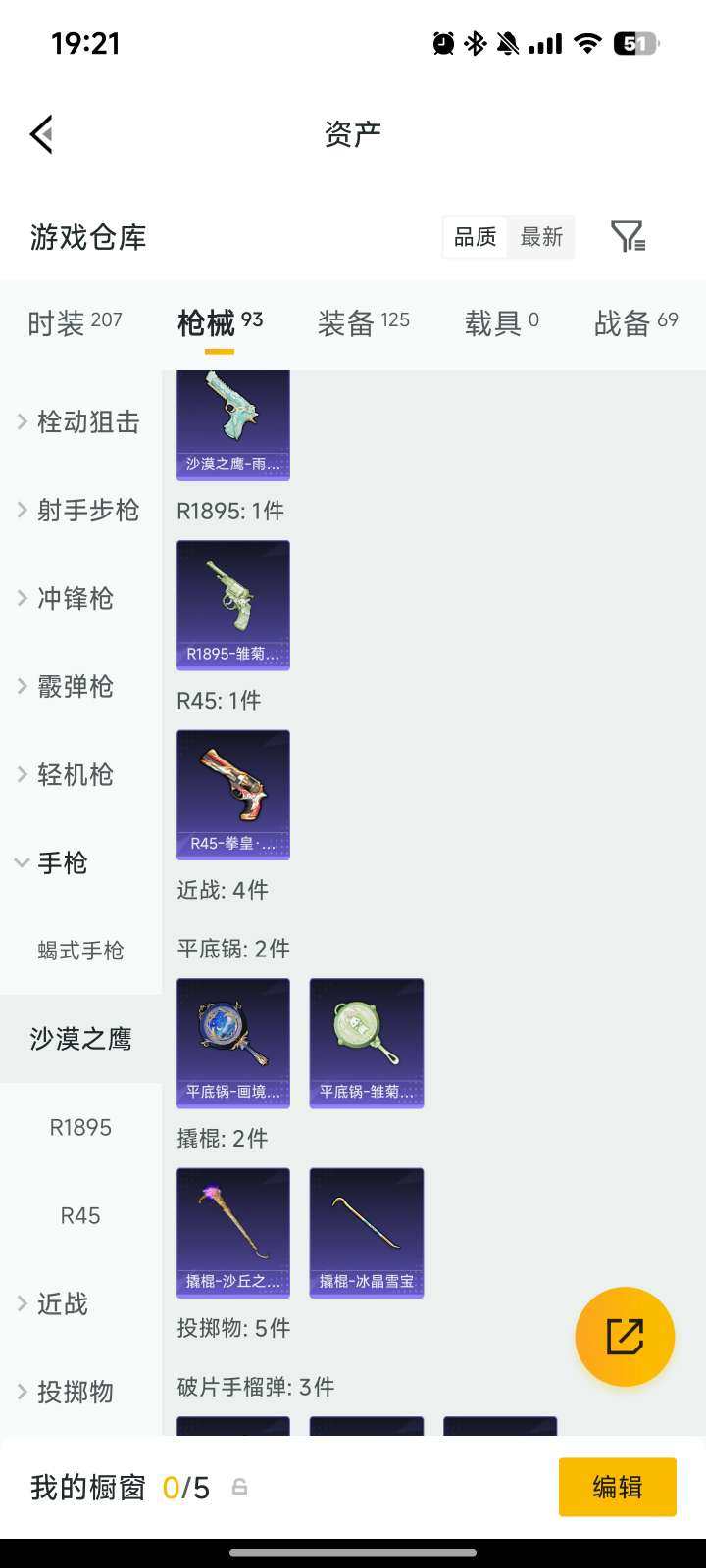This screenshot has width=706, height=1568.
Task: Tap the lock icon beside 我的橱窗
Action: (x=238, y=1487)
